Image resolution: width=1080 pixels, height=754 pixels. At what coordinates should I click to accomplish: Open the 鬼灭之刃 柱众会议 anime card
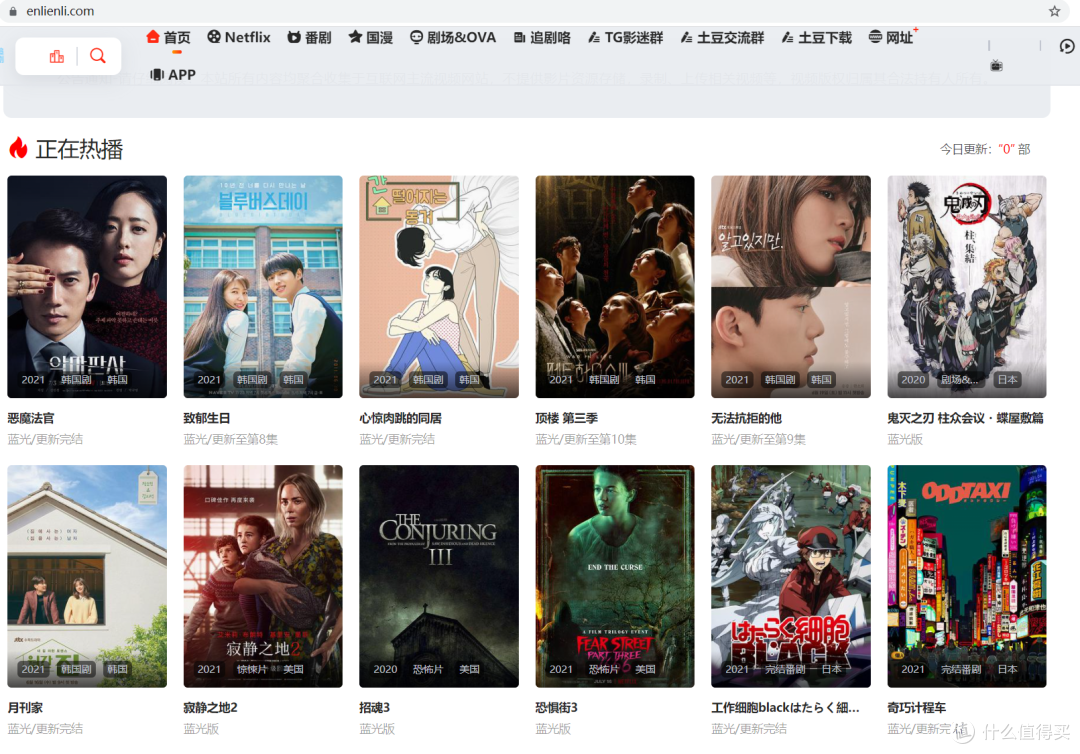(967, 287)
